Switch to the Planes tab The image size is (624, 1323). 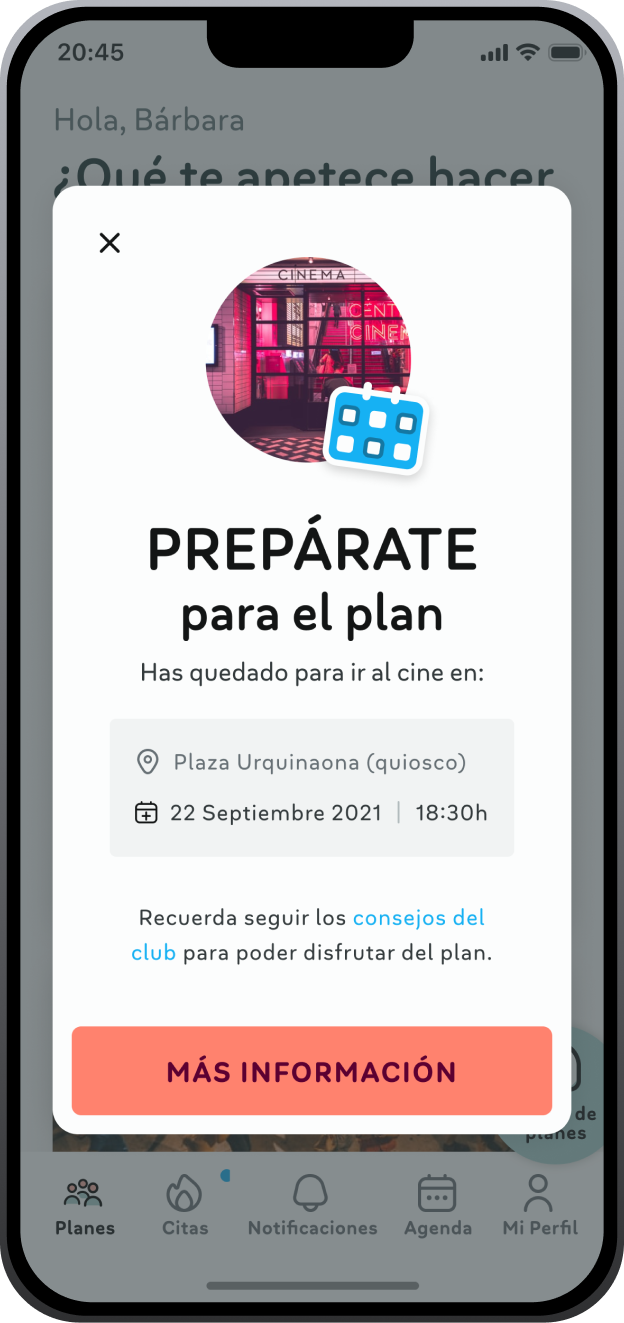pyautogui.click(x=84, y=1207)
